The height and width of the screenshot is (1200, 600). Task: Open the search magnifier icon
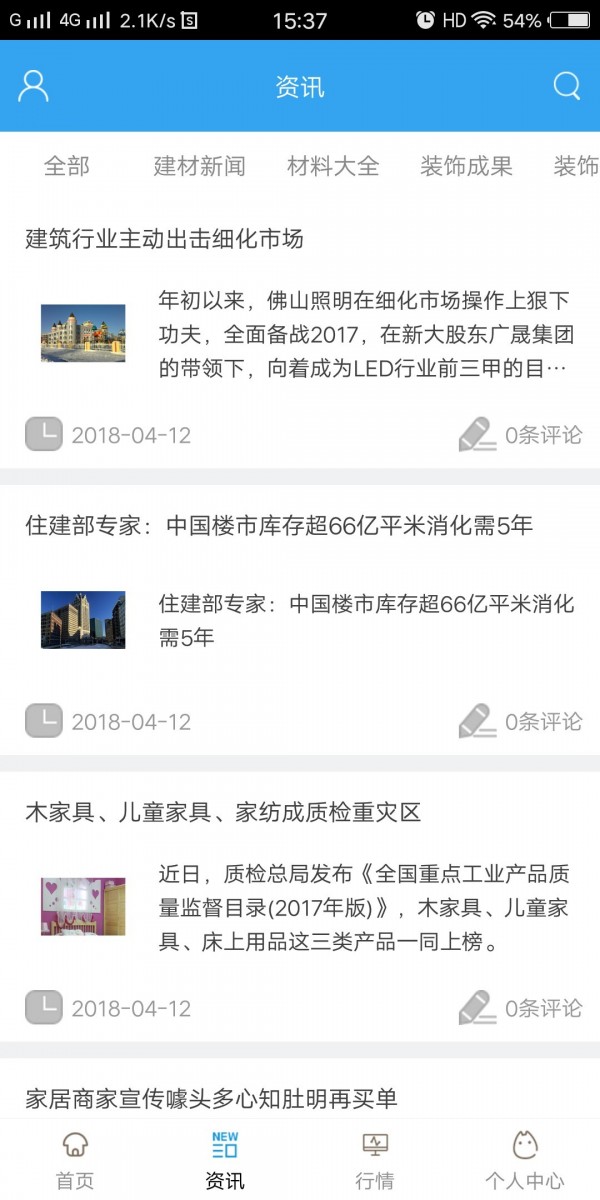pyautogui.click(x=567, y=86)
